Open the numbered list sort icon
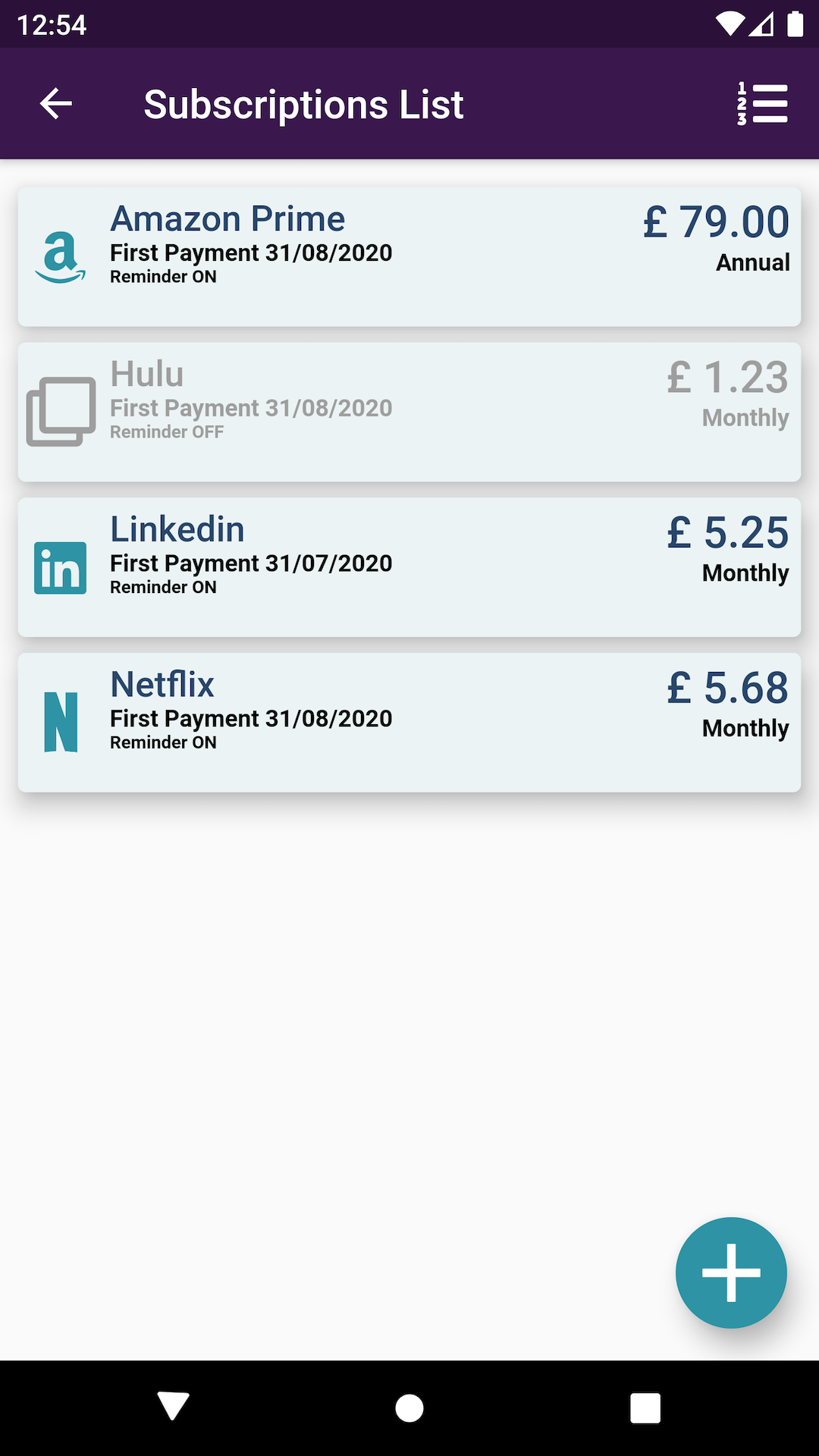Image resolution: width=819 pixels, height=1456 pixels. tap(762, 104)
